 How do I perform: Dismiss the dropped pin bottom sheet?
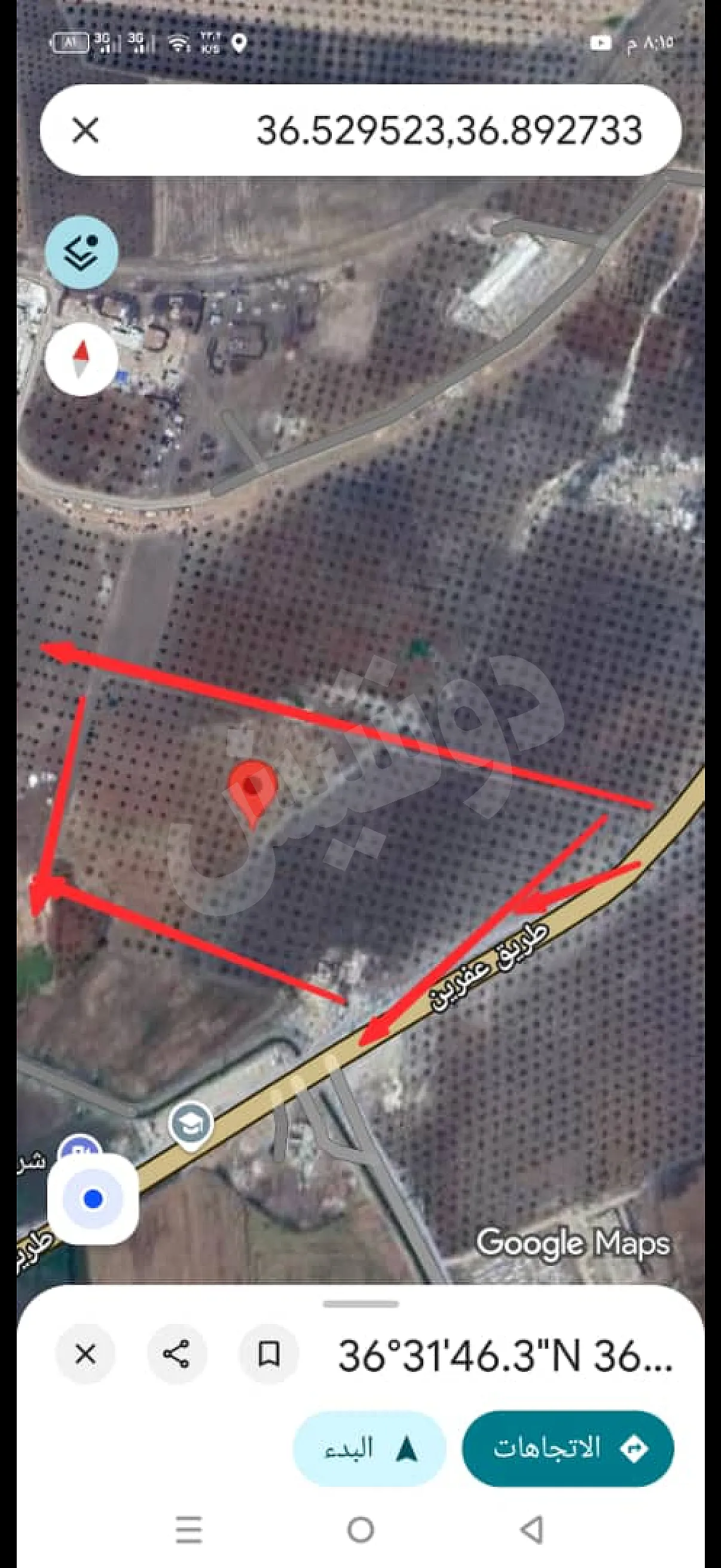(x=85, y=1356)
